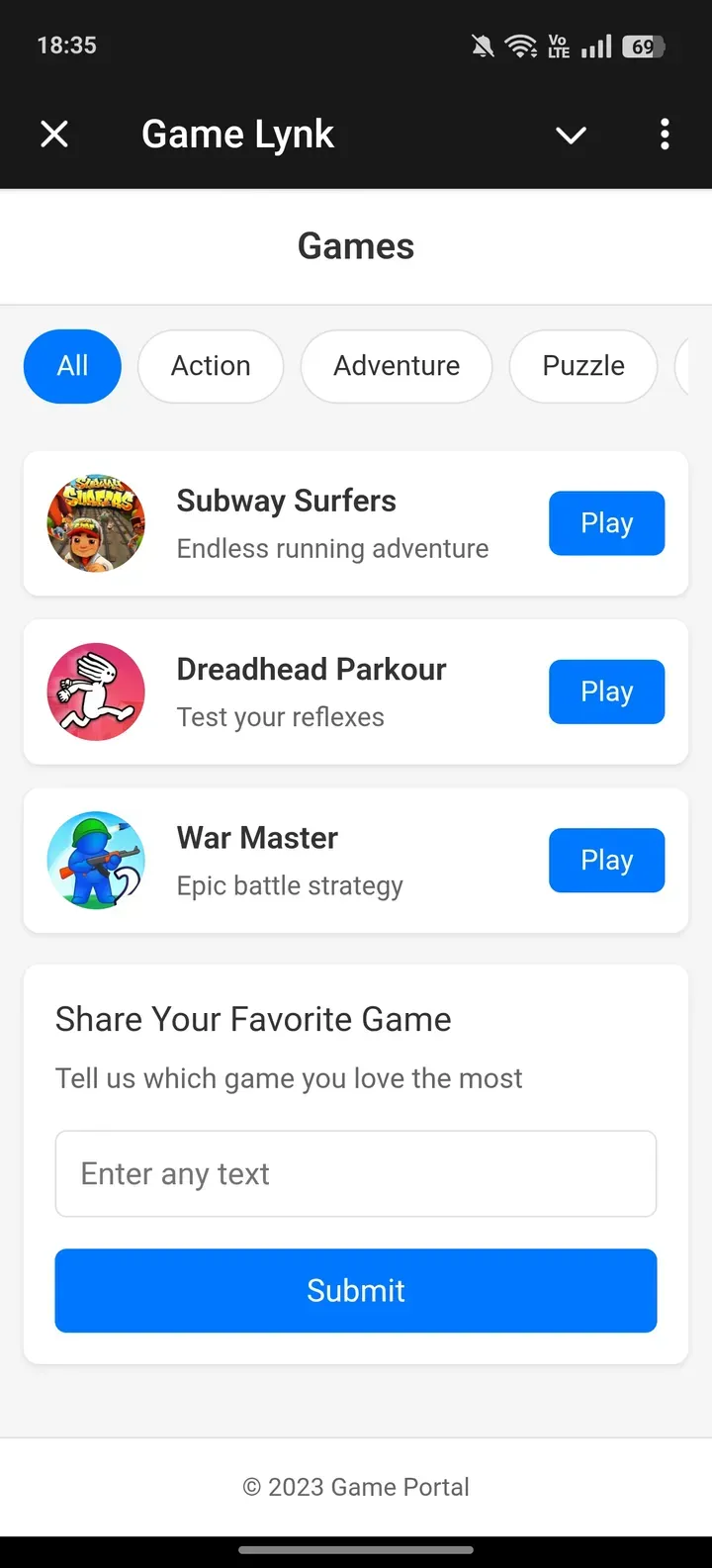Select the All category filter
The width and height of the screenshot is (712, 1568).
(x=72, y=366)
